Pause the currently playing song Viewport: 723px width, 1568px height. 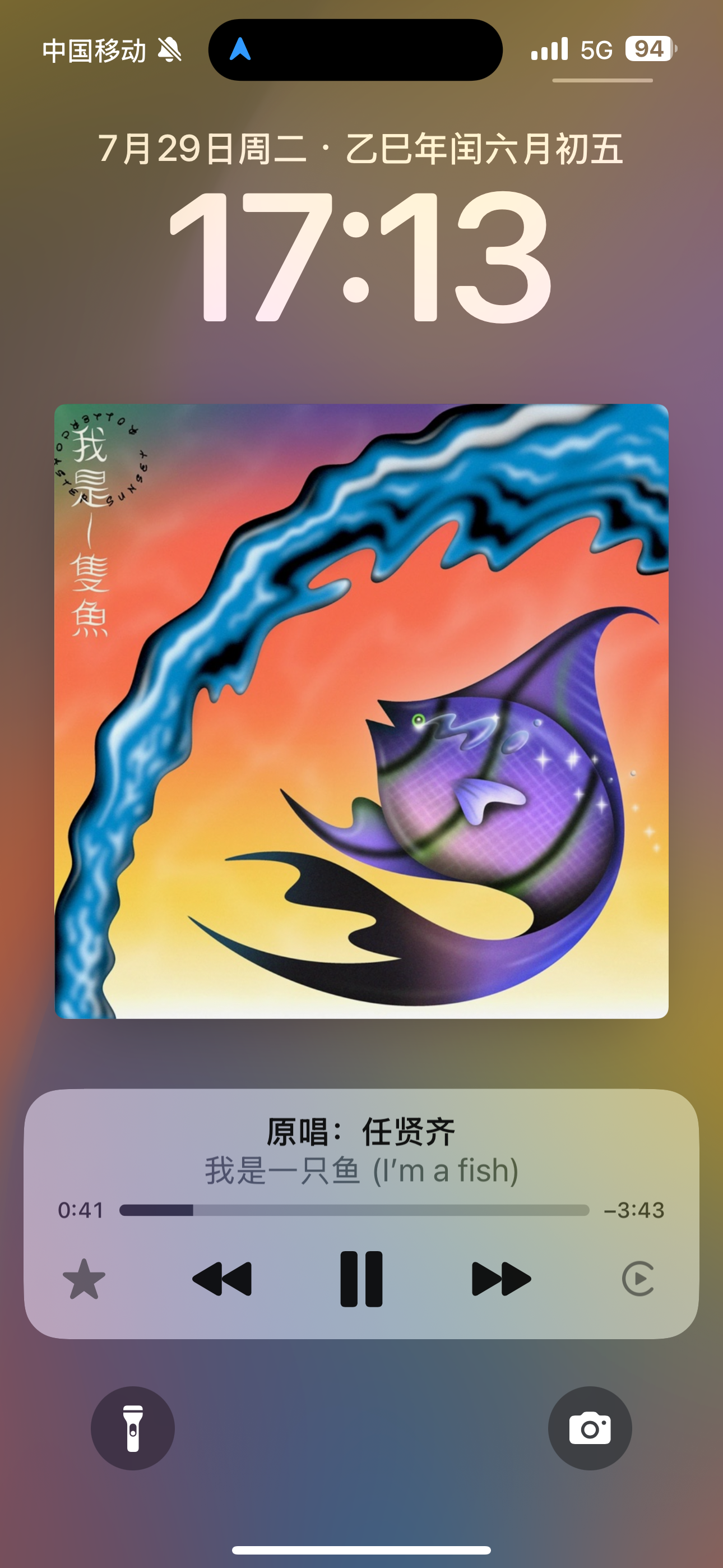[x=361, y=1279]
